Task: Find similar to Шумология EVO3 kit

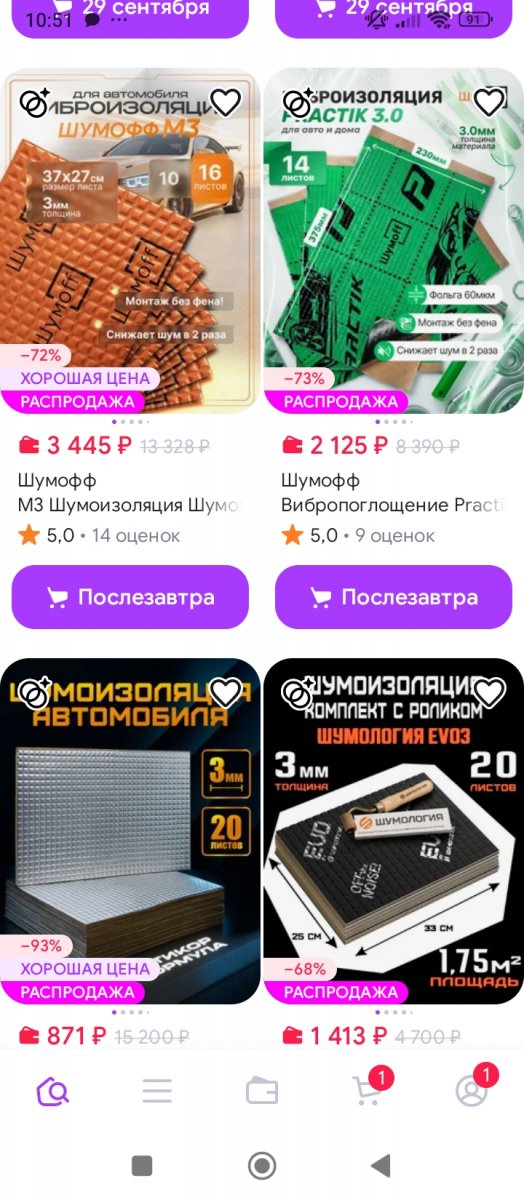Action: click(297, 692)
